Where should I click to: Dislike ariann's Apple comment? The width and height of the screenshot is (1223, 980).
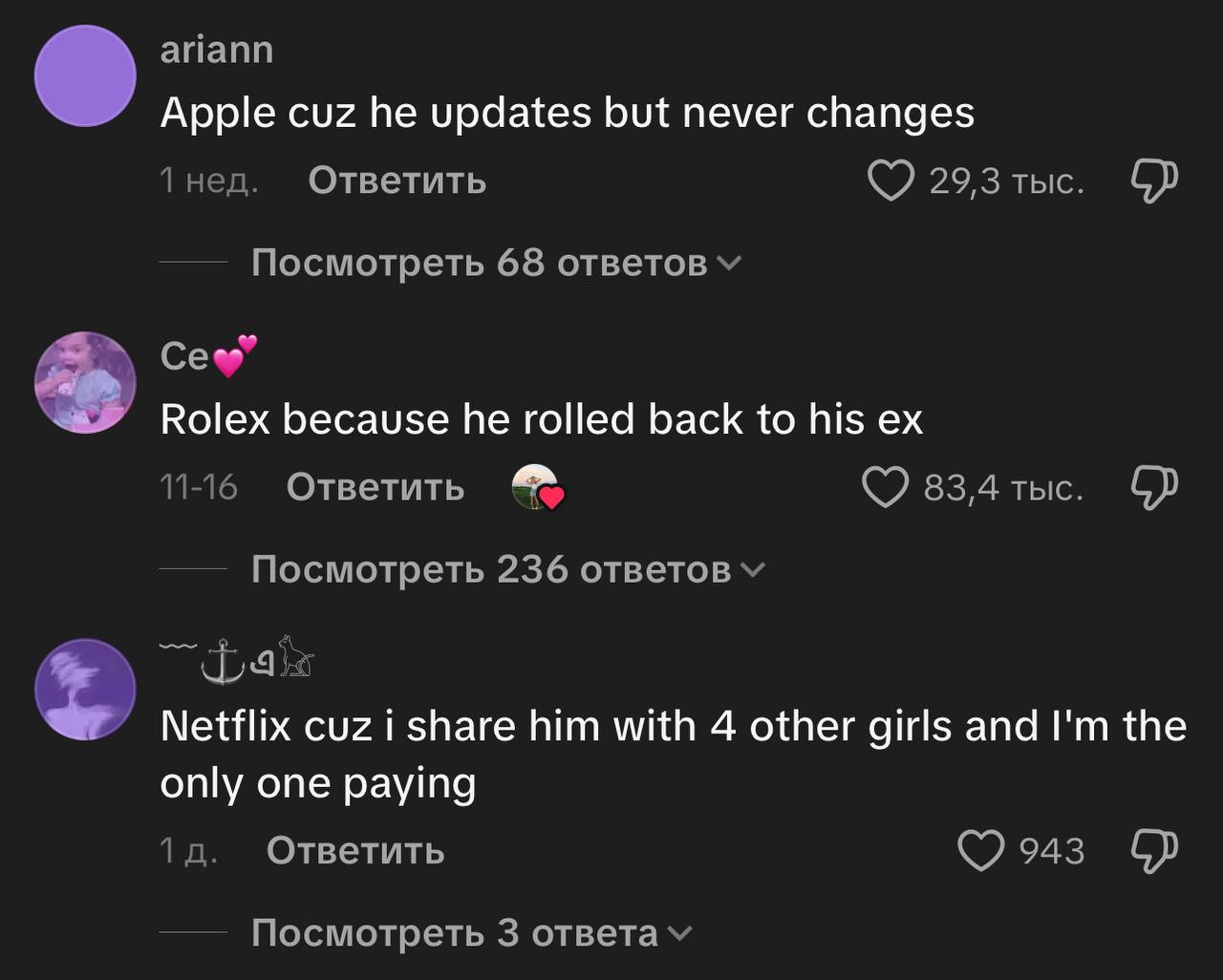[x=1154, y=181]
